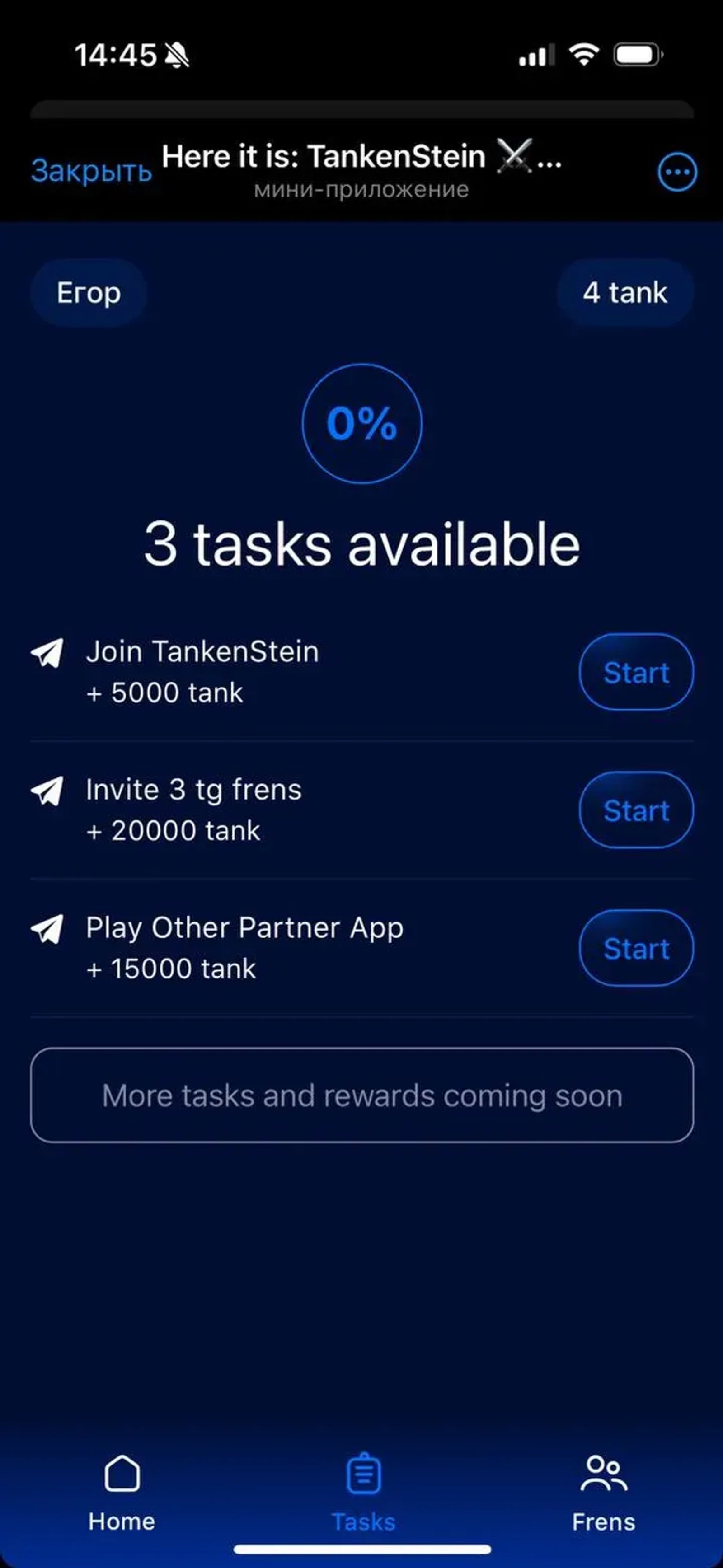Tap the muted notifications bell icon
This screenshot has width=723, height=1568.
[177, 56]
